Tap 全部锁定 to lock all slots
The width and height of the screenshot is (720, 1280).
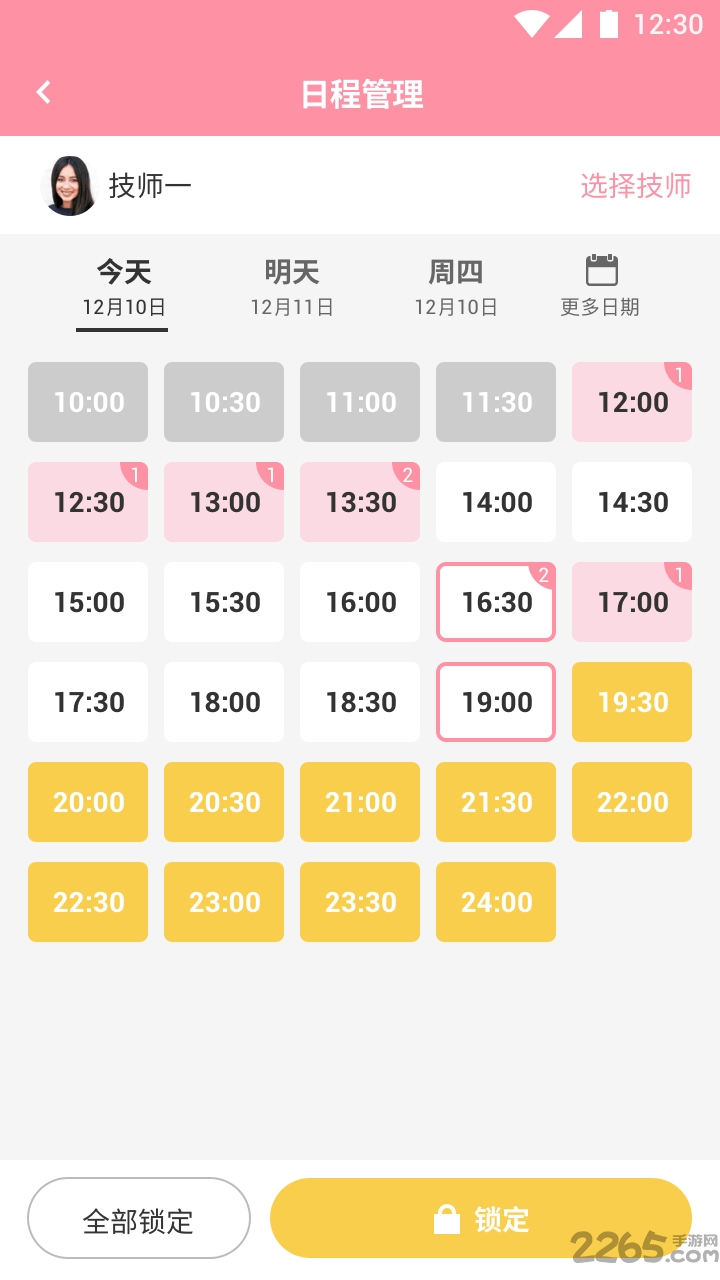(x=139, y=1218)
